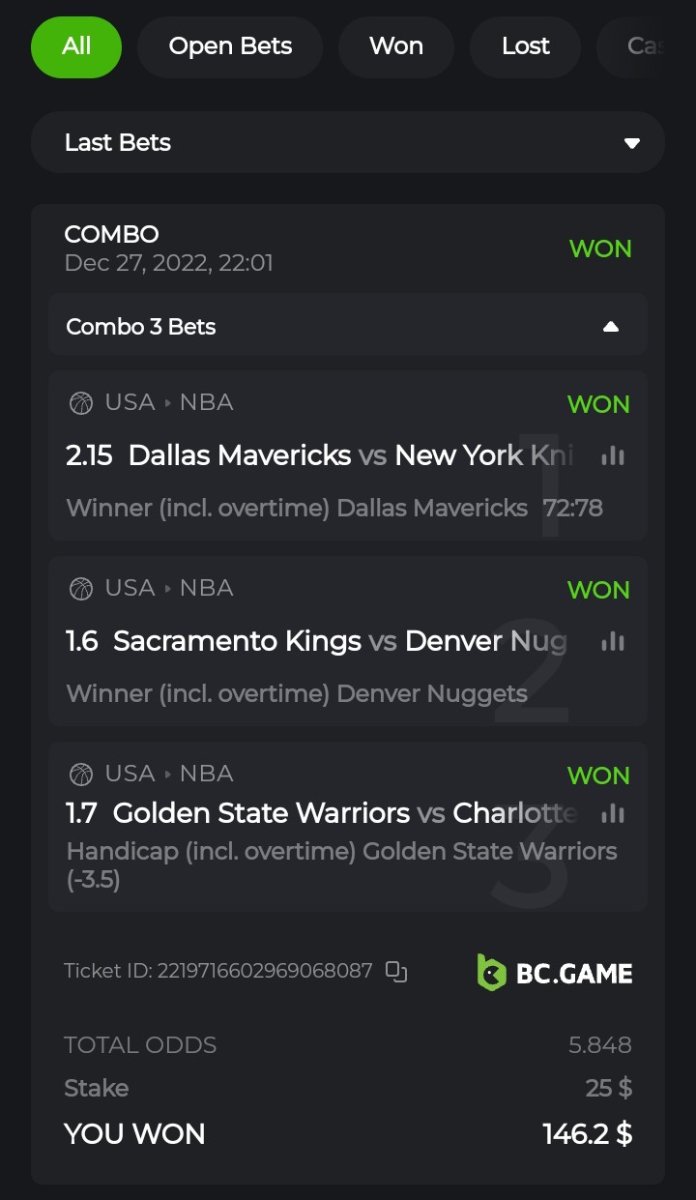Open the Golden State Warriors vs Charlotte bet

click(320, 814)
